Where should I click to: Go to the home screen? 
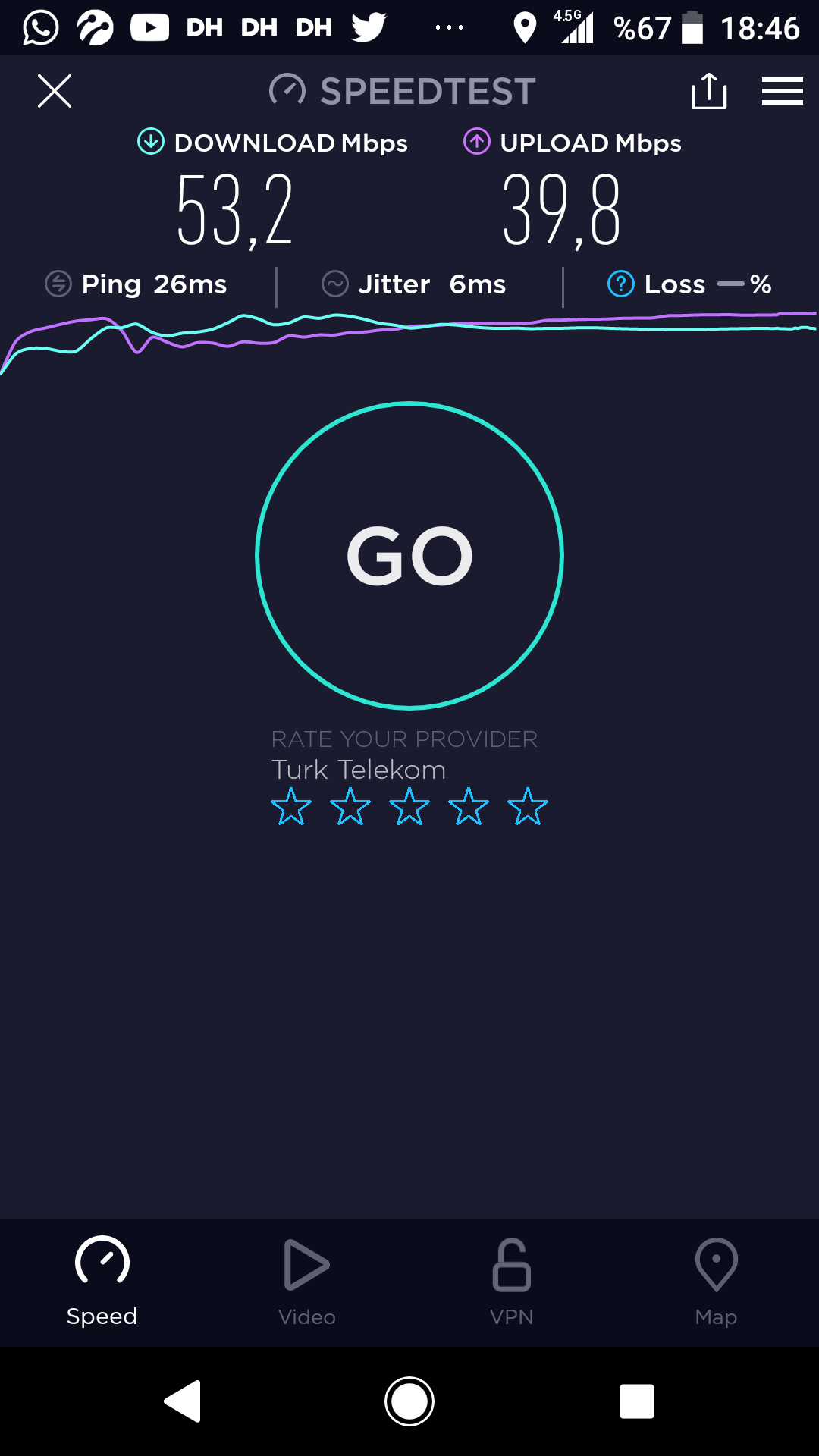tap(409, 1401)
